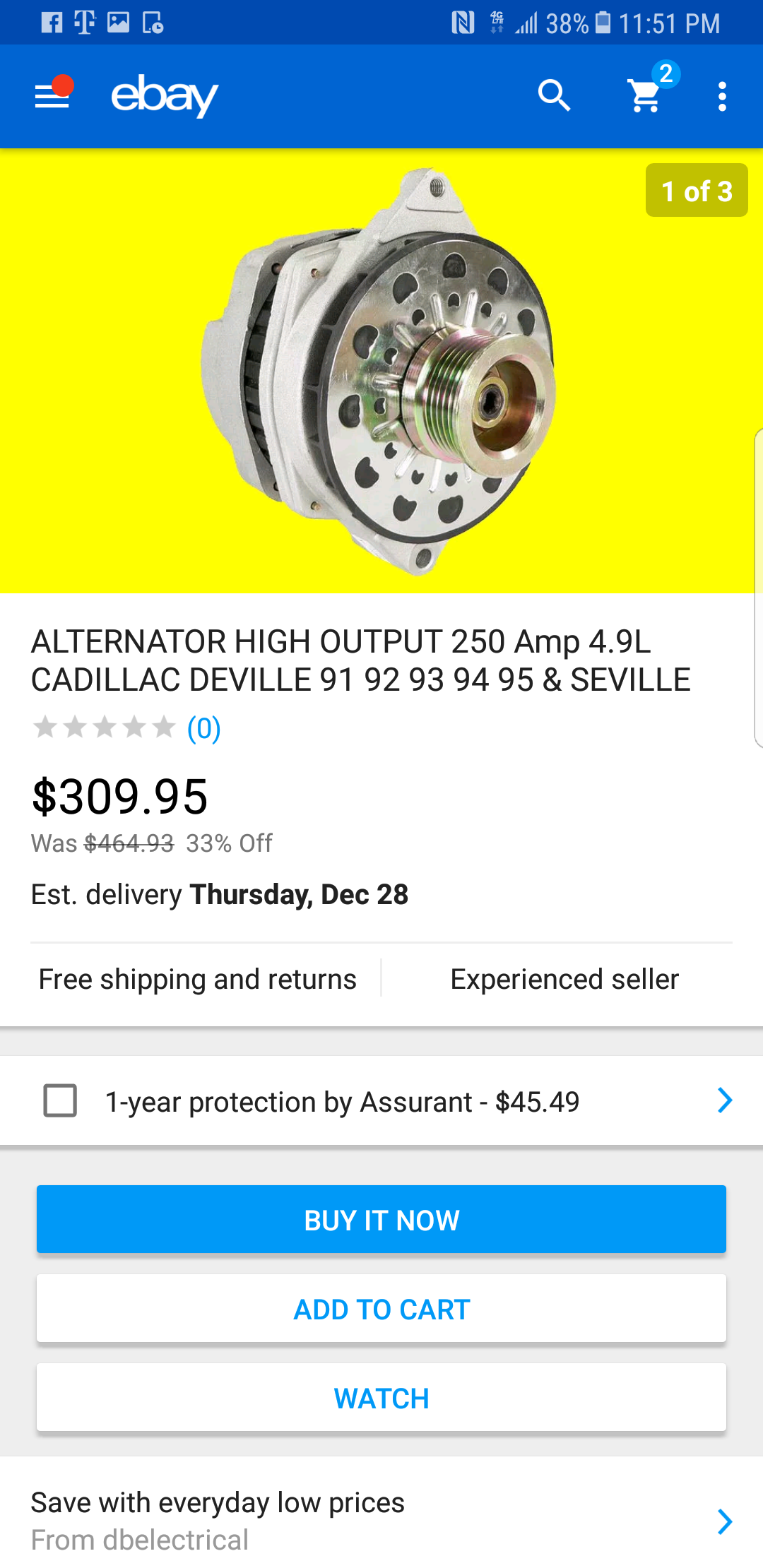The image size is (763, 1568).
Task: Tap 'Free shipping and returns'
Action: (x=197, y=978)
